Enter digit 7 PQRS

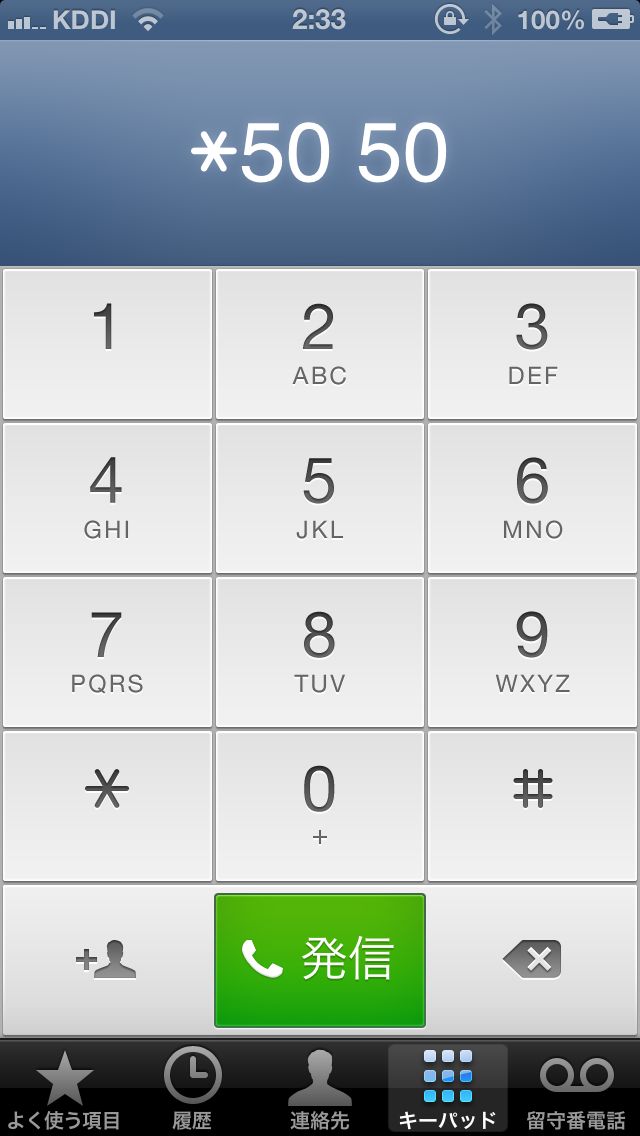(x=107, y=652)
